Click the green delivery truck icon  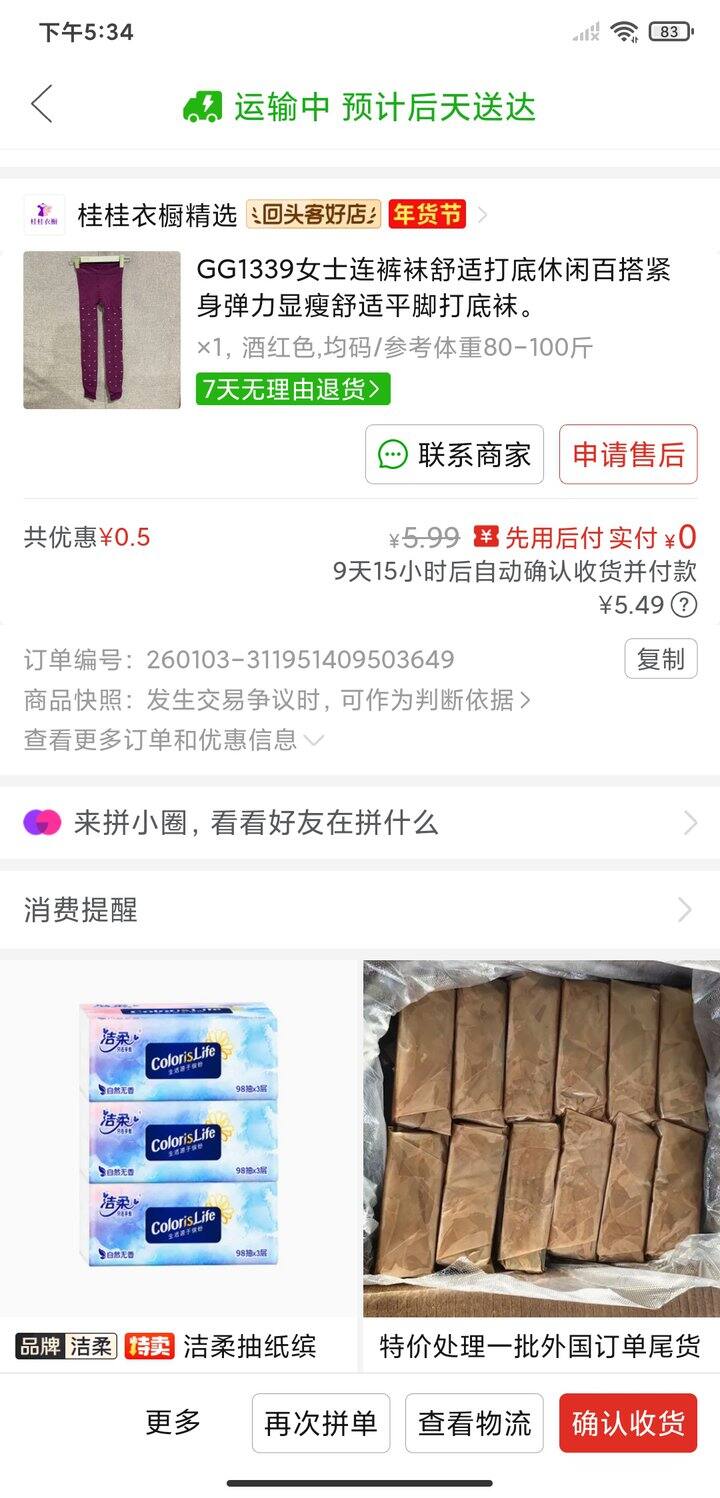click(205, 104)
